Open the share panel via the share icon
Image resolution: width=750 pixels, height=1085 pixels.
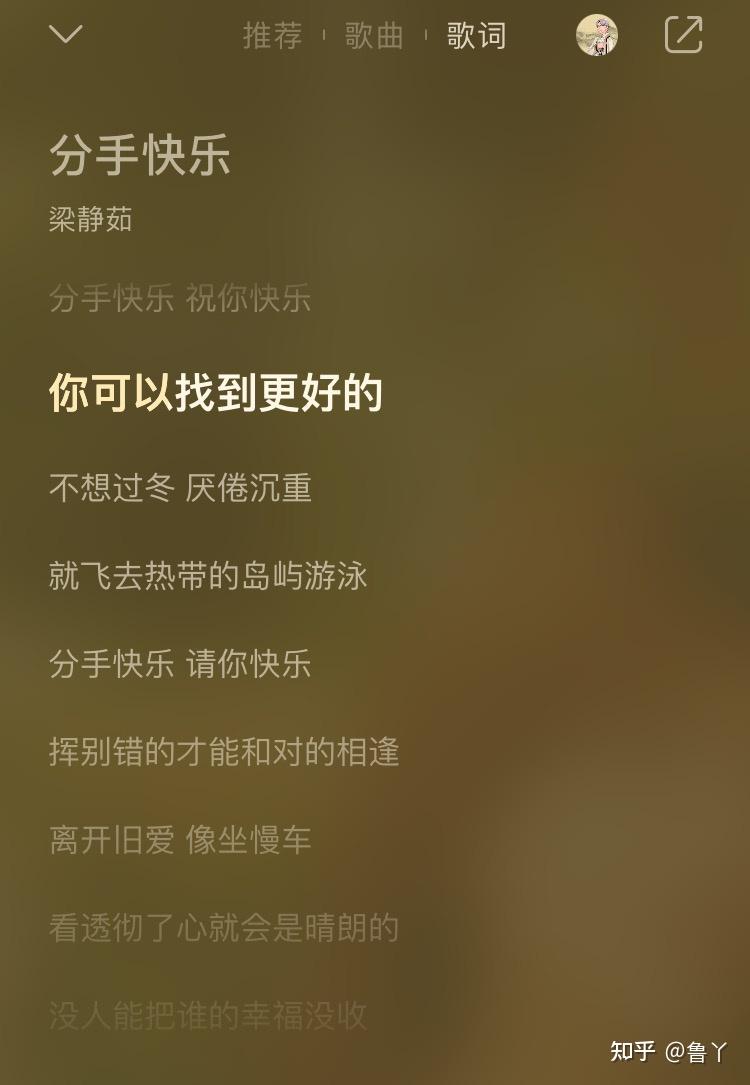pos(683,35)
